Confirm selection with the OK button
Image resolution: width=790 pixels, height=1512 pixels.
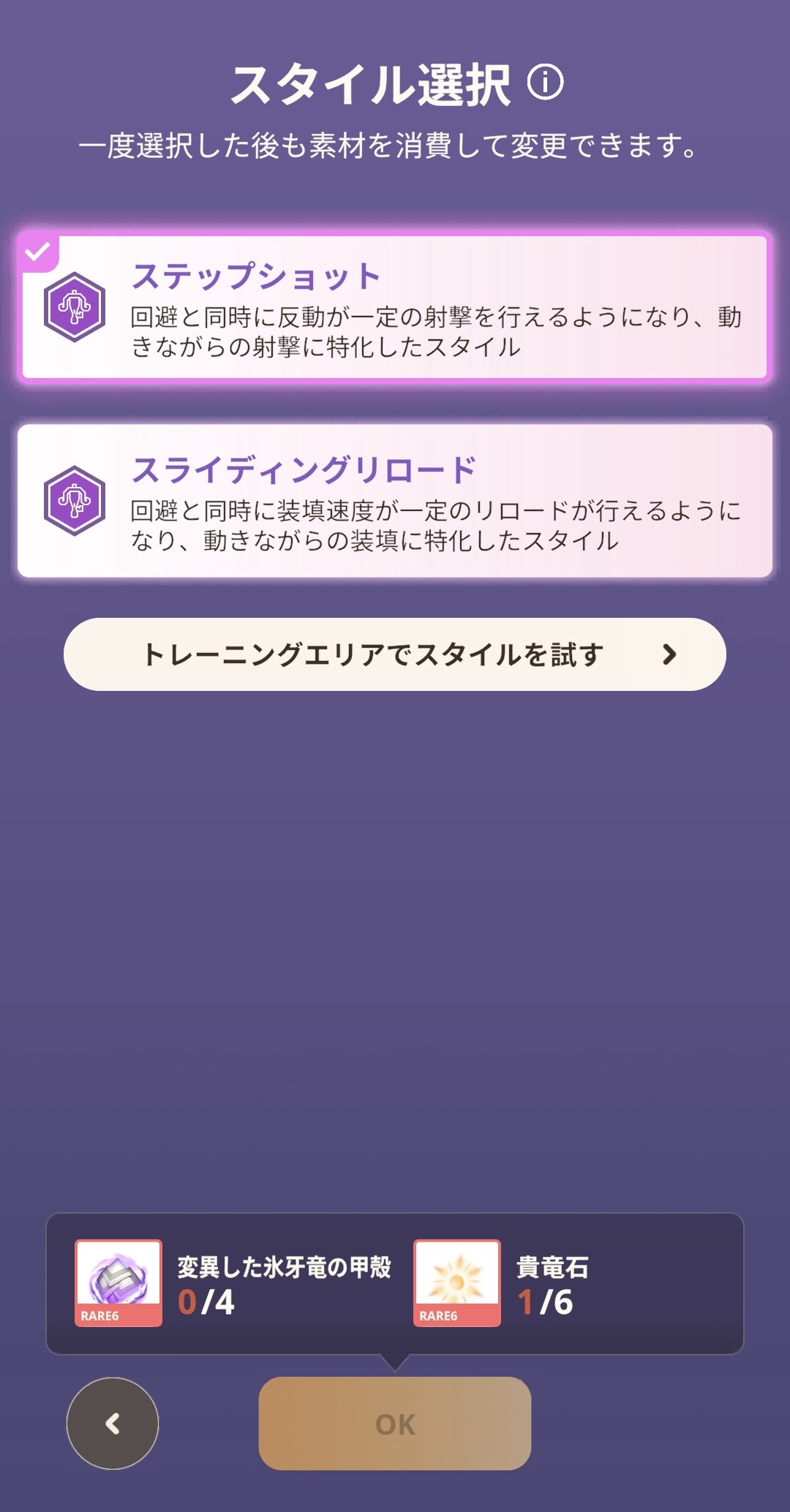[x=395, y=1424]
